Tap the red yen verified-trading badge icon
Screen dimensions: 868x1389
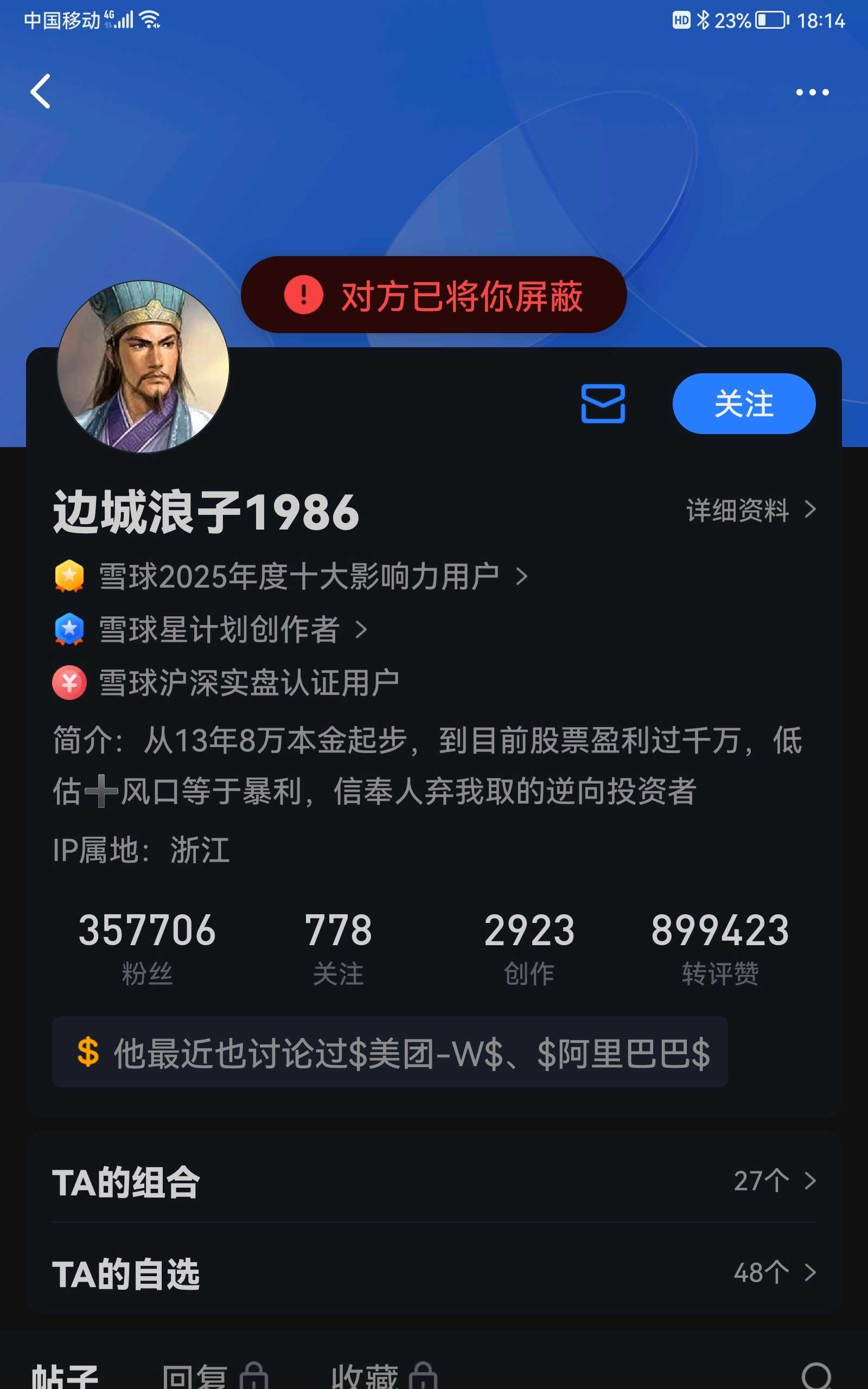click(x=69, y=683)
